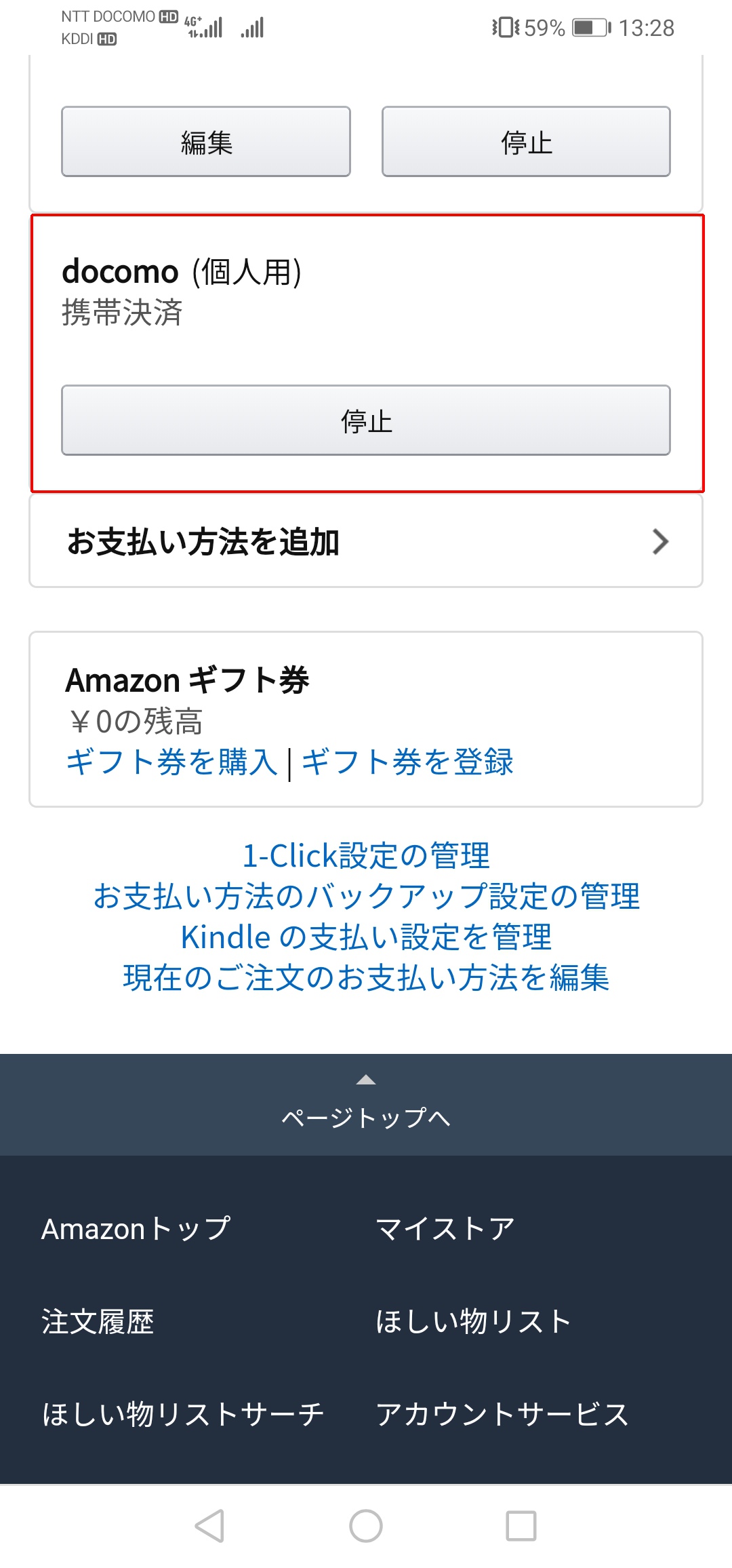Open ほしい物リストサーチ
This screenshot has height=1568, width=732.
[183, 1415]
